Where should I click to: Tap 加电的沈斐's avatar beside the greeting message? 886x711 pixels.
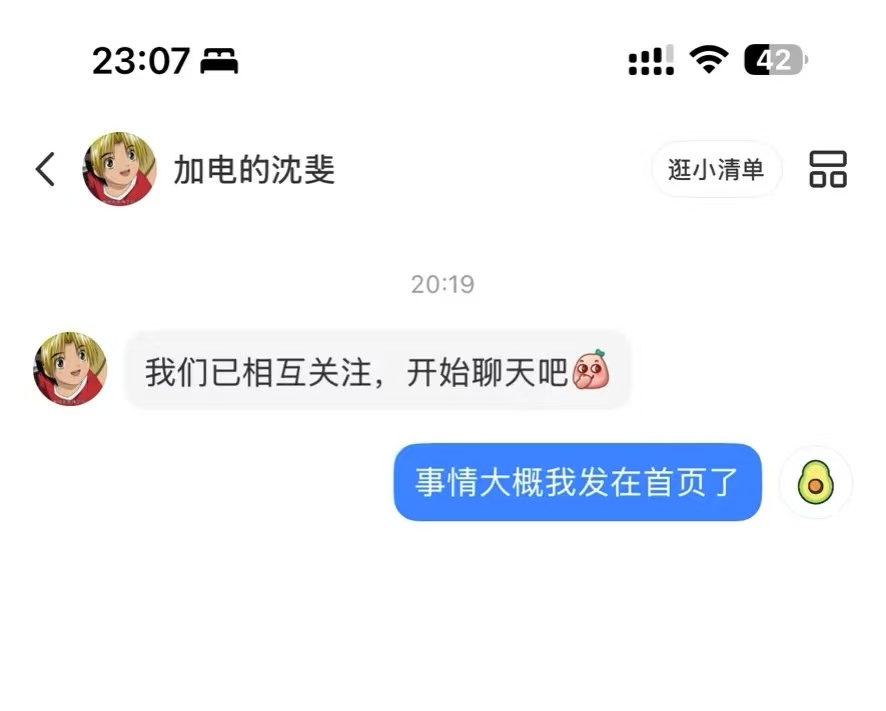pyautogui.click(x=70, y=368)
